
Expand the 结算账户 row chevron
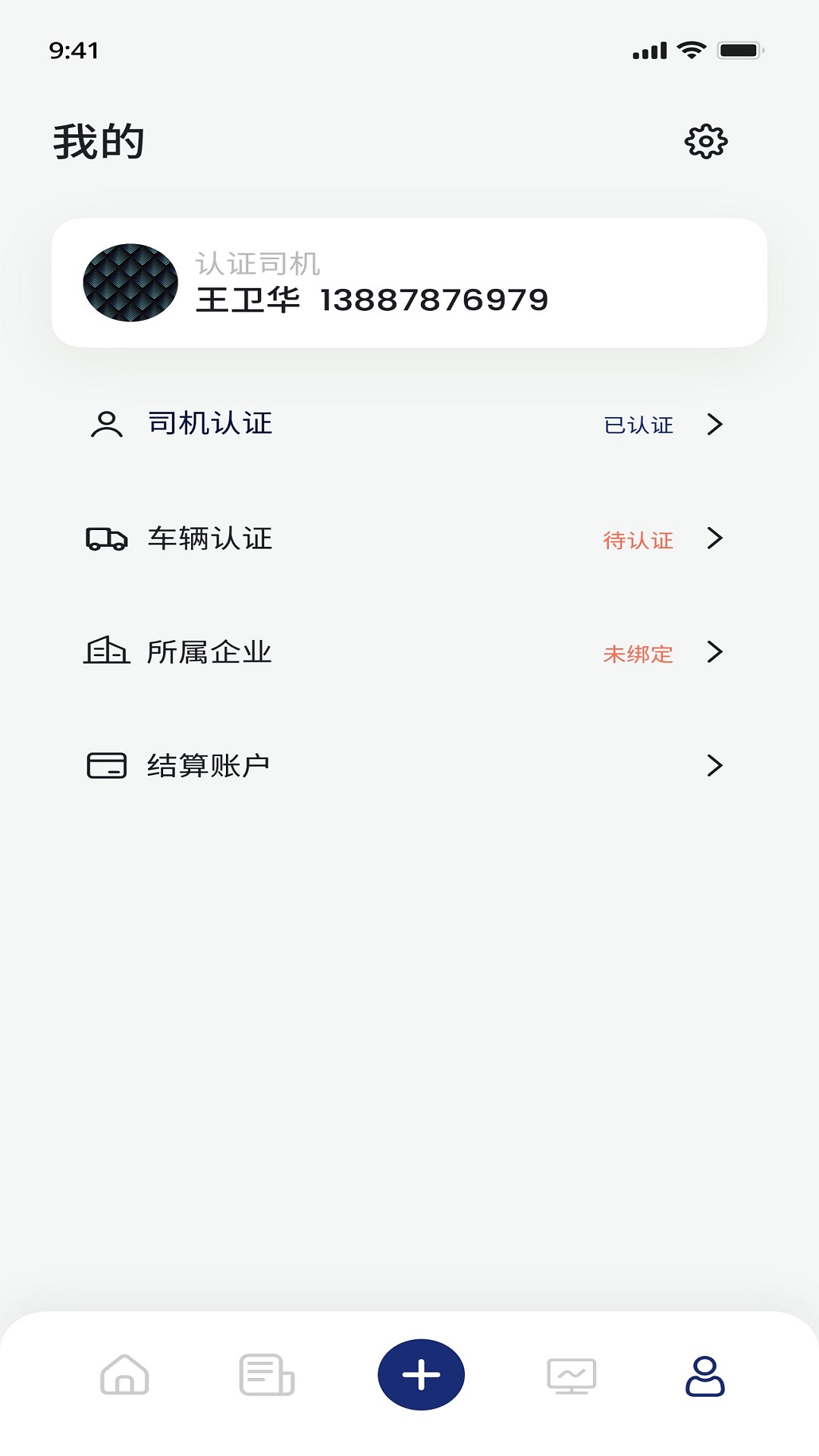click(714, 766)
